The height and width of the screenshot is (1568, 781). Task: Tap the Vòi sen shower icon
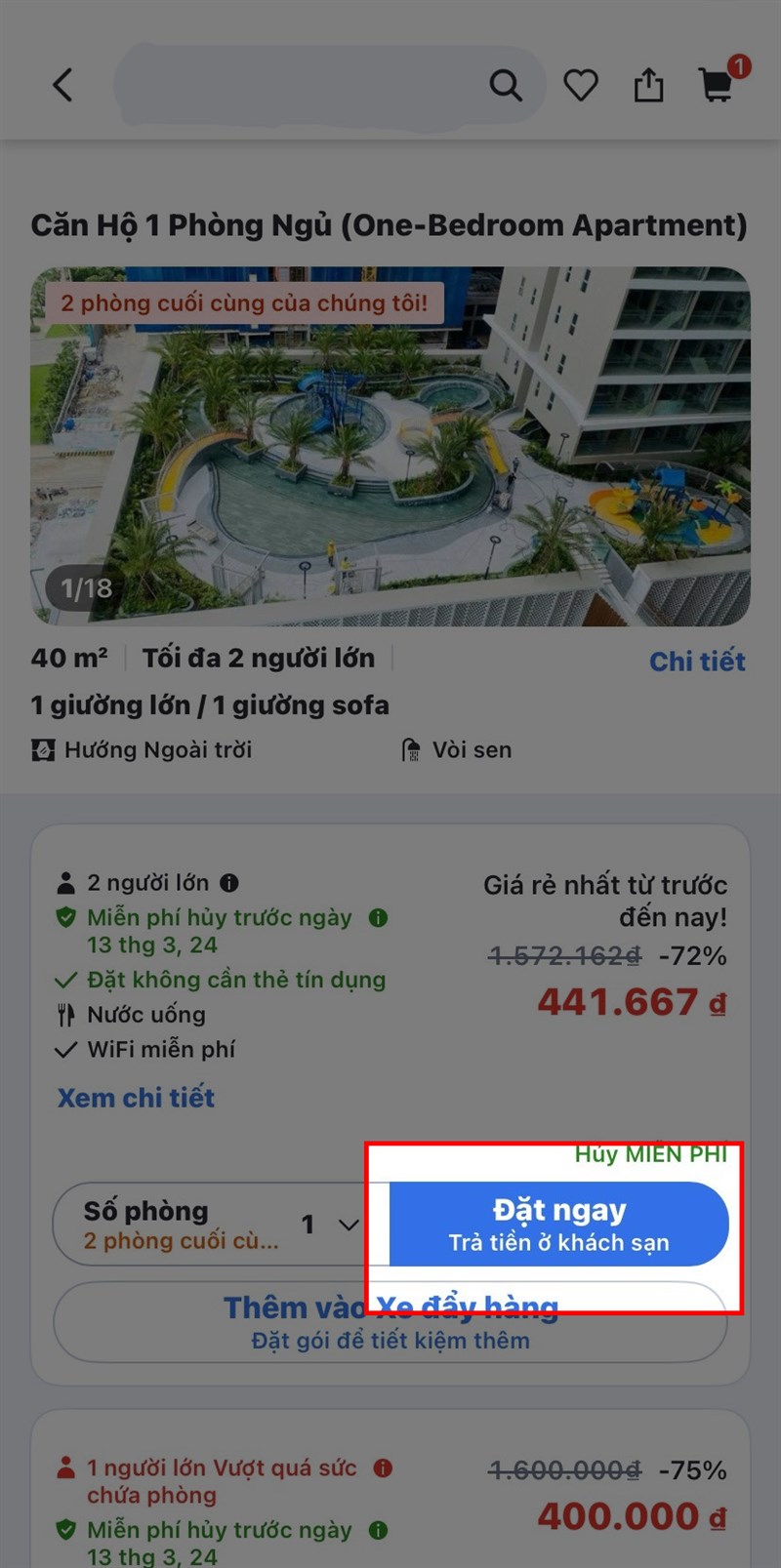412,749
